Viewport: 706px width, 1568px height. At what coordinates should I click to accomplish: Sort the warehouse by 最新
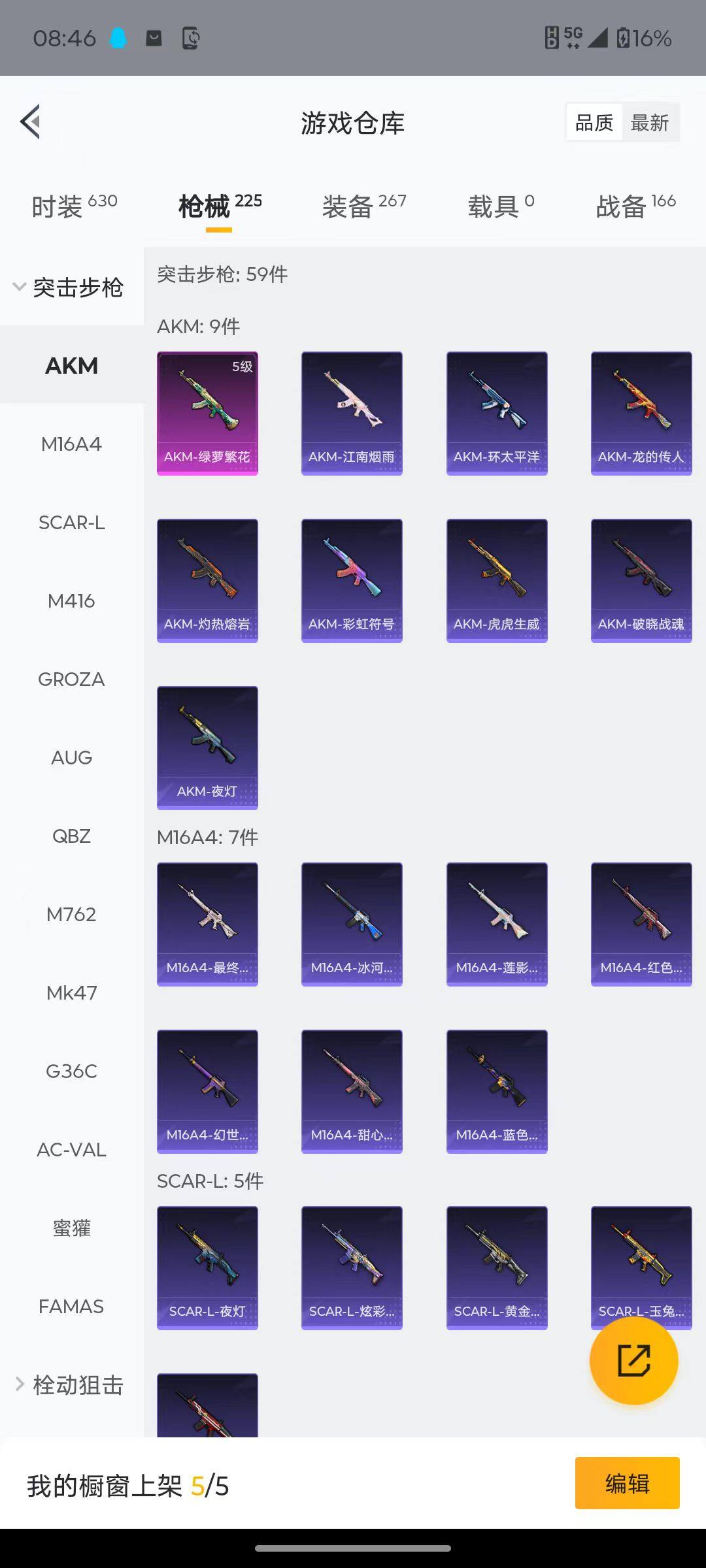[x=650, y=123]
